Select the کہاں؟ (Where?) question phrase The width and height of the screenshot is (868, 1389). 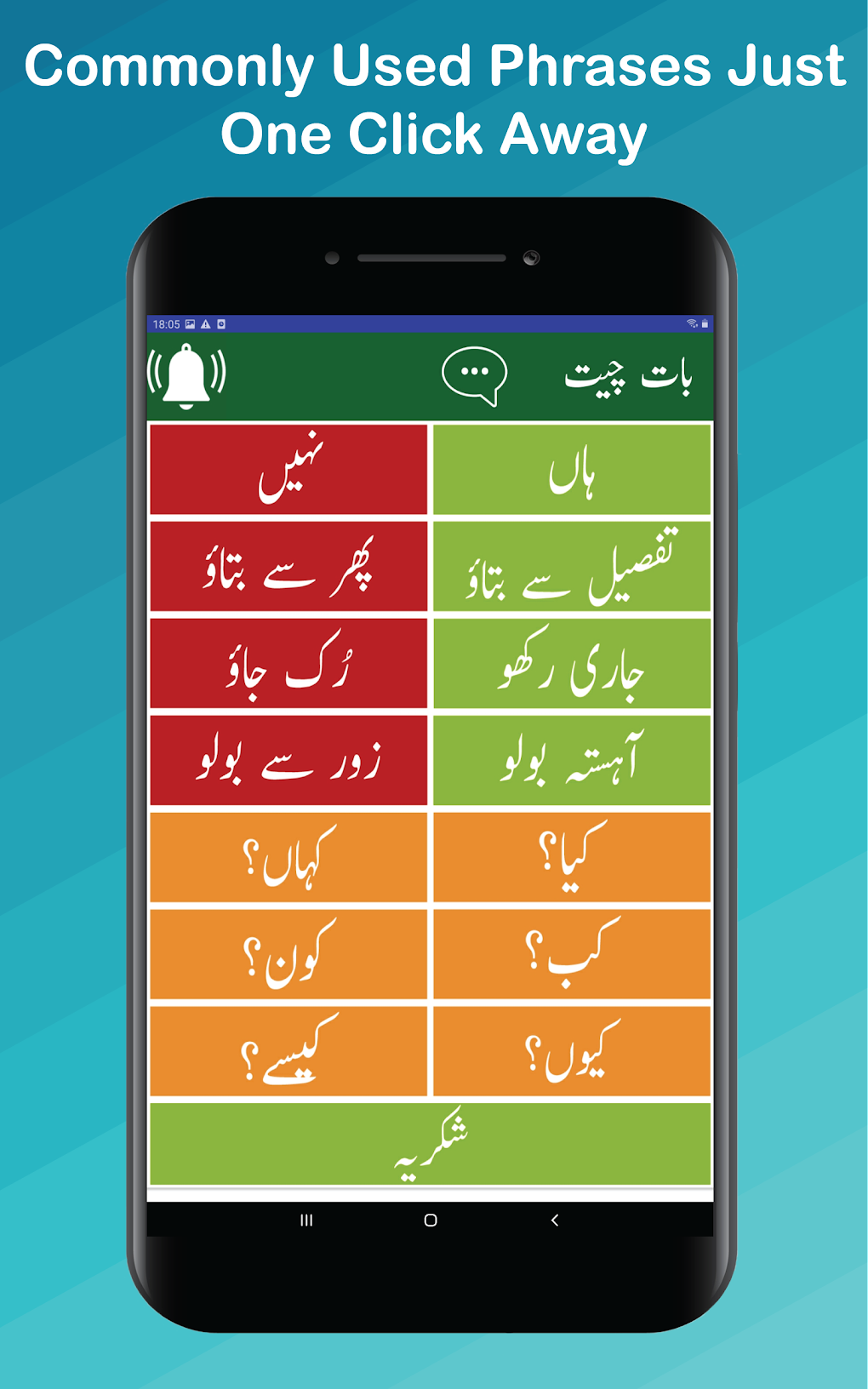pos(288,857)
